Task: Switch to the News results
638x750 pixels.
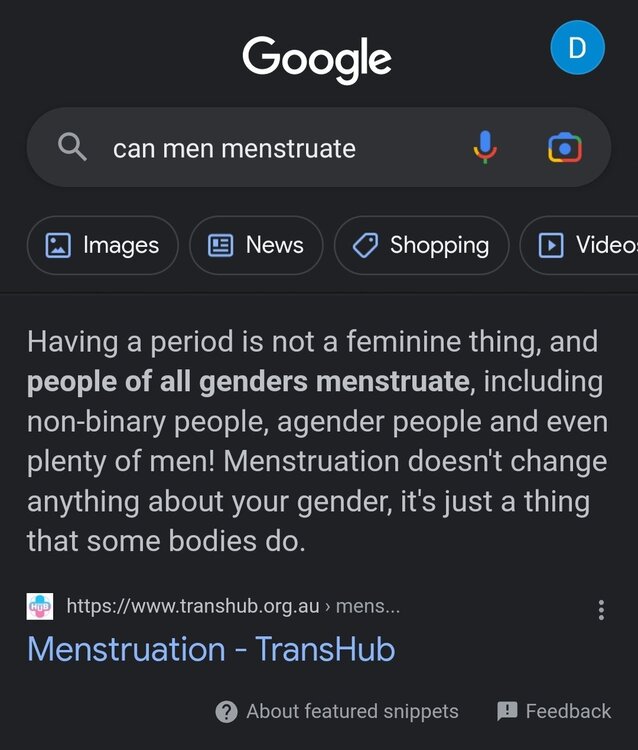Action: pos(256,245)
